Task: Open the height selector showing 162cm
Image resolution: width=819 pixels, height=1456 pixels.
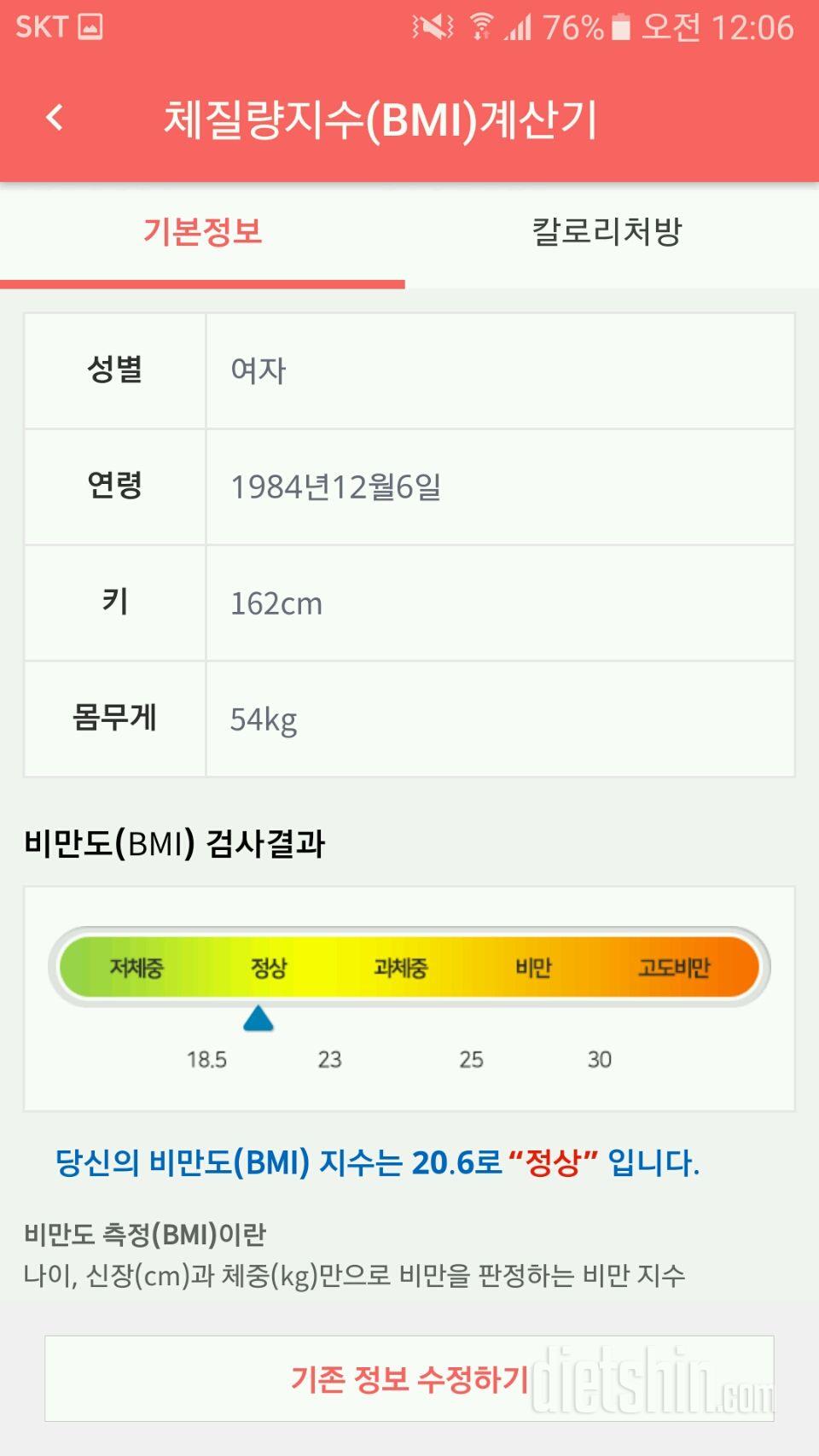Action: click(x=275, y=603)
